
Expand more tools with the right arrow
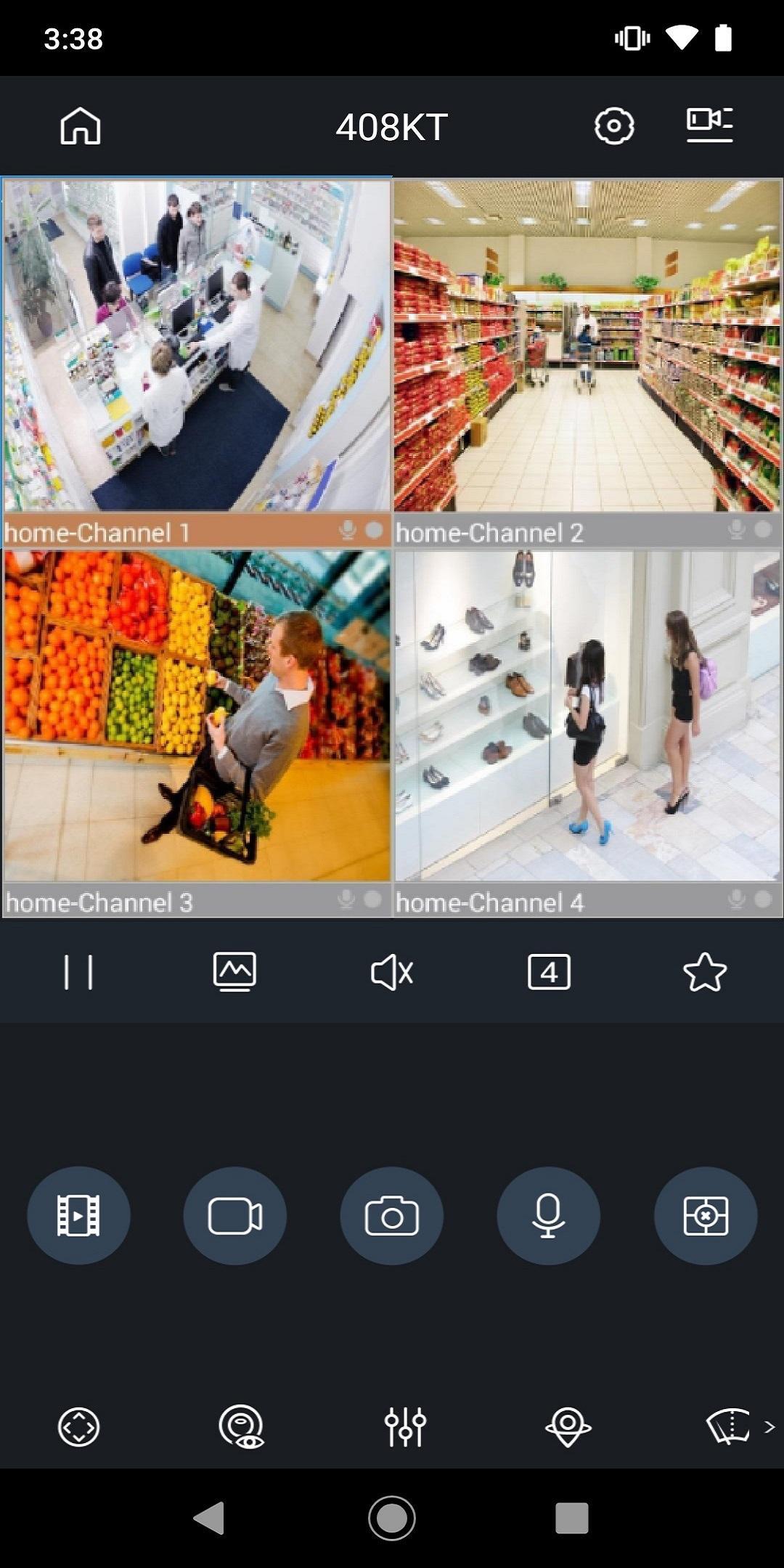(x=769, y=1426)
